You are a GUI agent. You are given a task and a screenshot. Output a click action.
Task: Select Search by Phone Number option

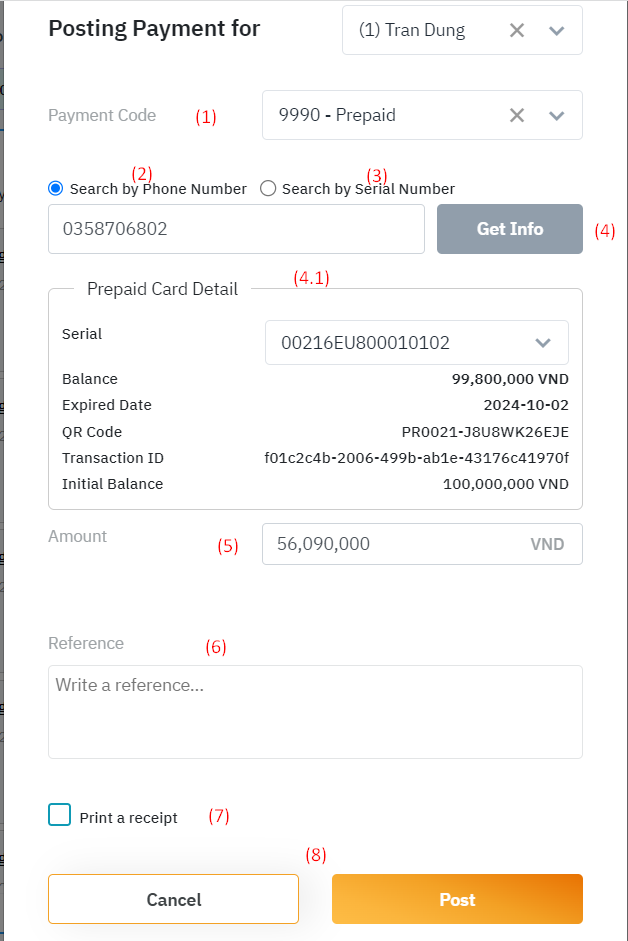click(x=56, y=188)
